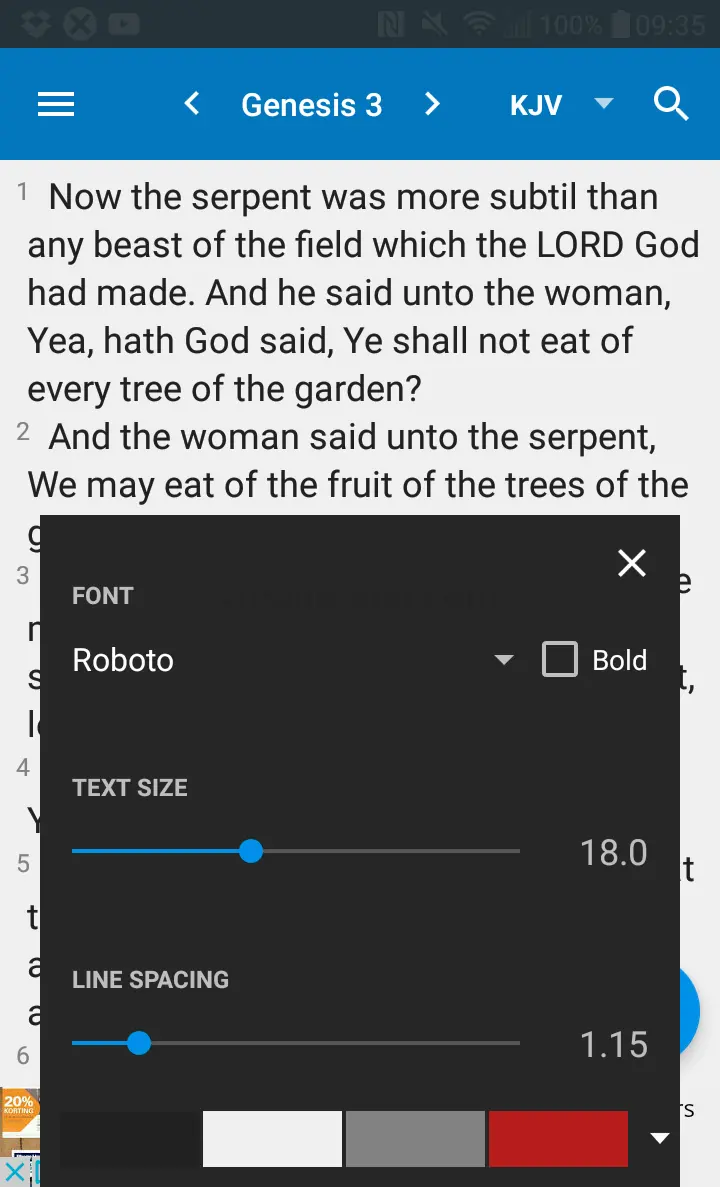Image resolution: width=720 pixels, height=1187 pixels.
Task: Enable the Bold checkbox
Action: (559, 659)
